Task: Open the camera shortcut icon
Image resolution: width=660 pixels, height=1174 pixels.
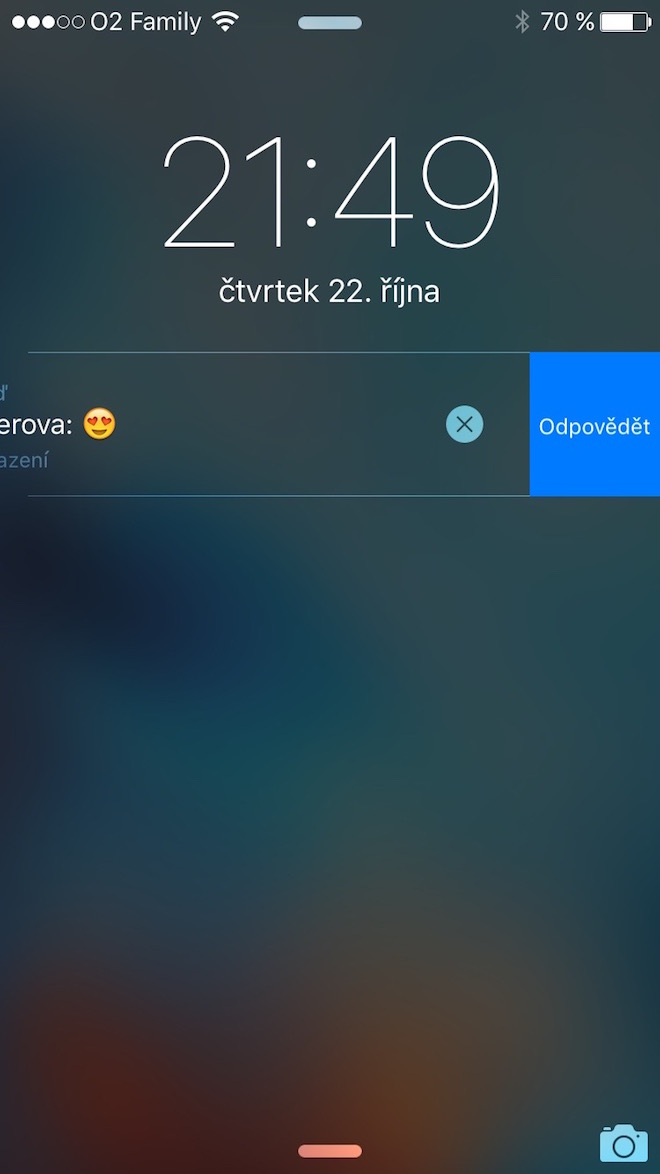Action: coord(623,1142)
